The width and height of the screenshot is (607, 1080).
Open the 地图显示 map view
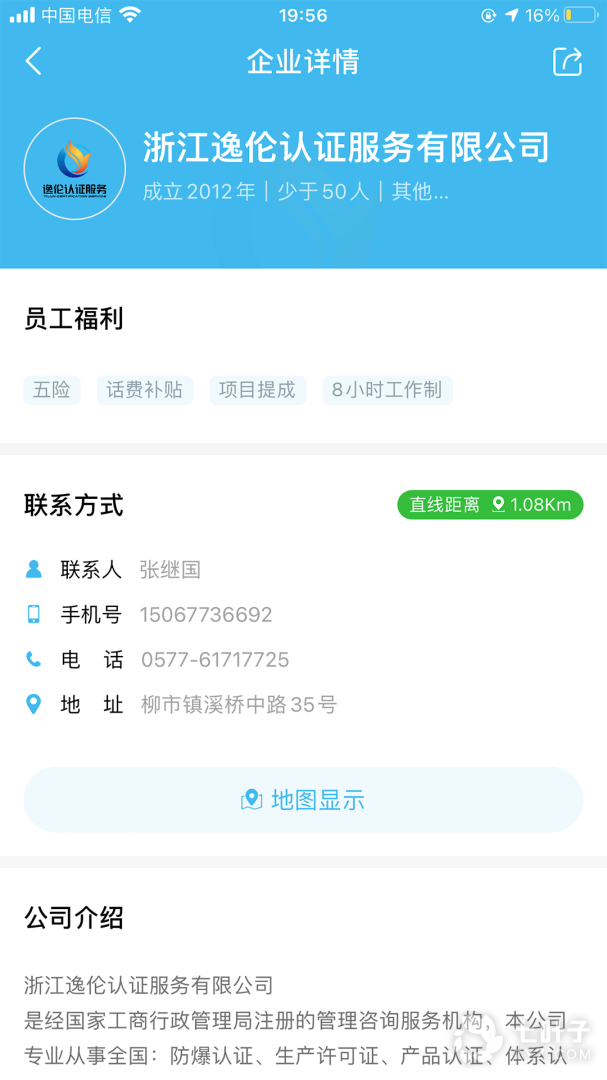coord(303,800)
